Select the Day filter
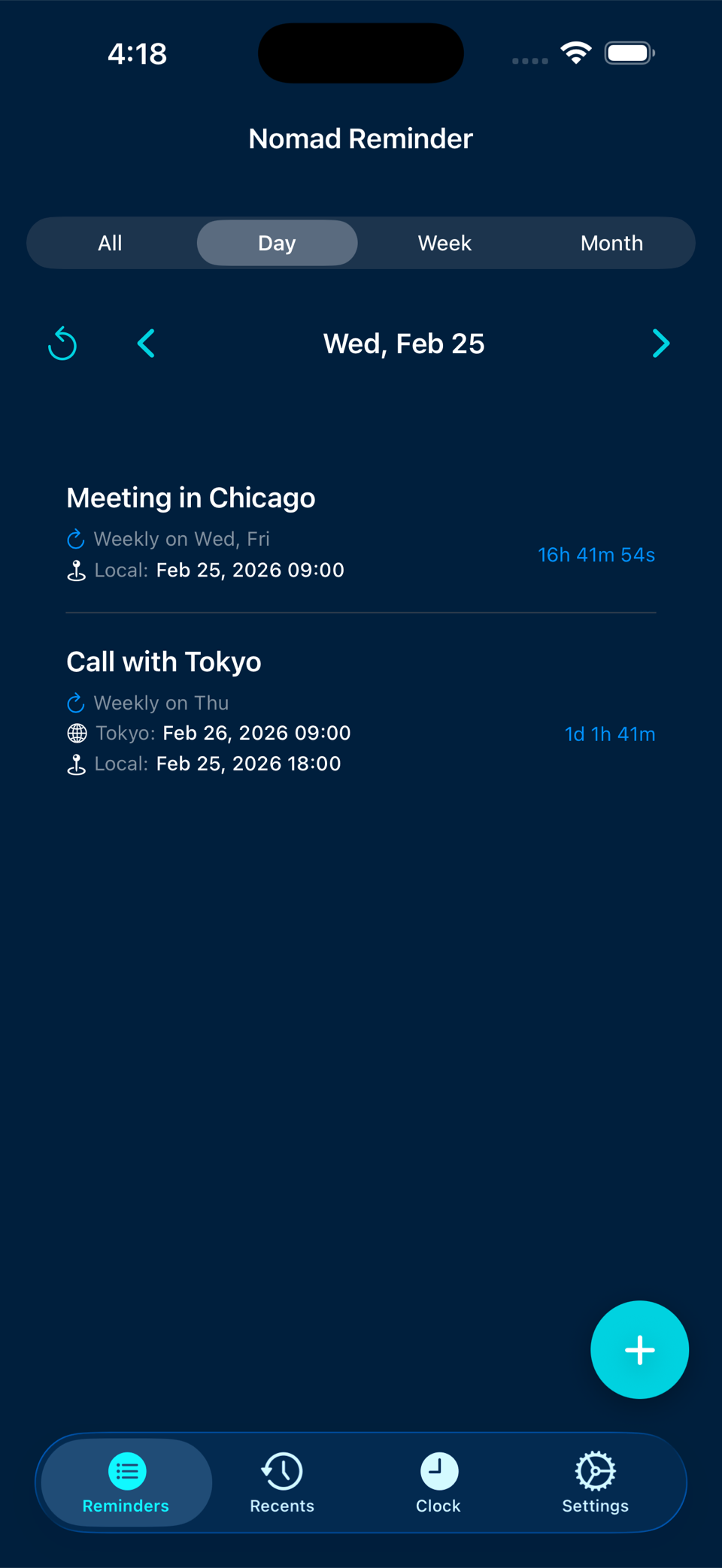Viewport: 722px width, 1568px height. click(277, 242)
